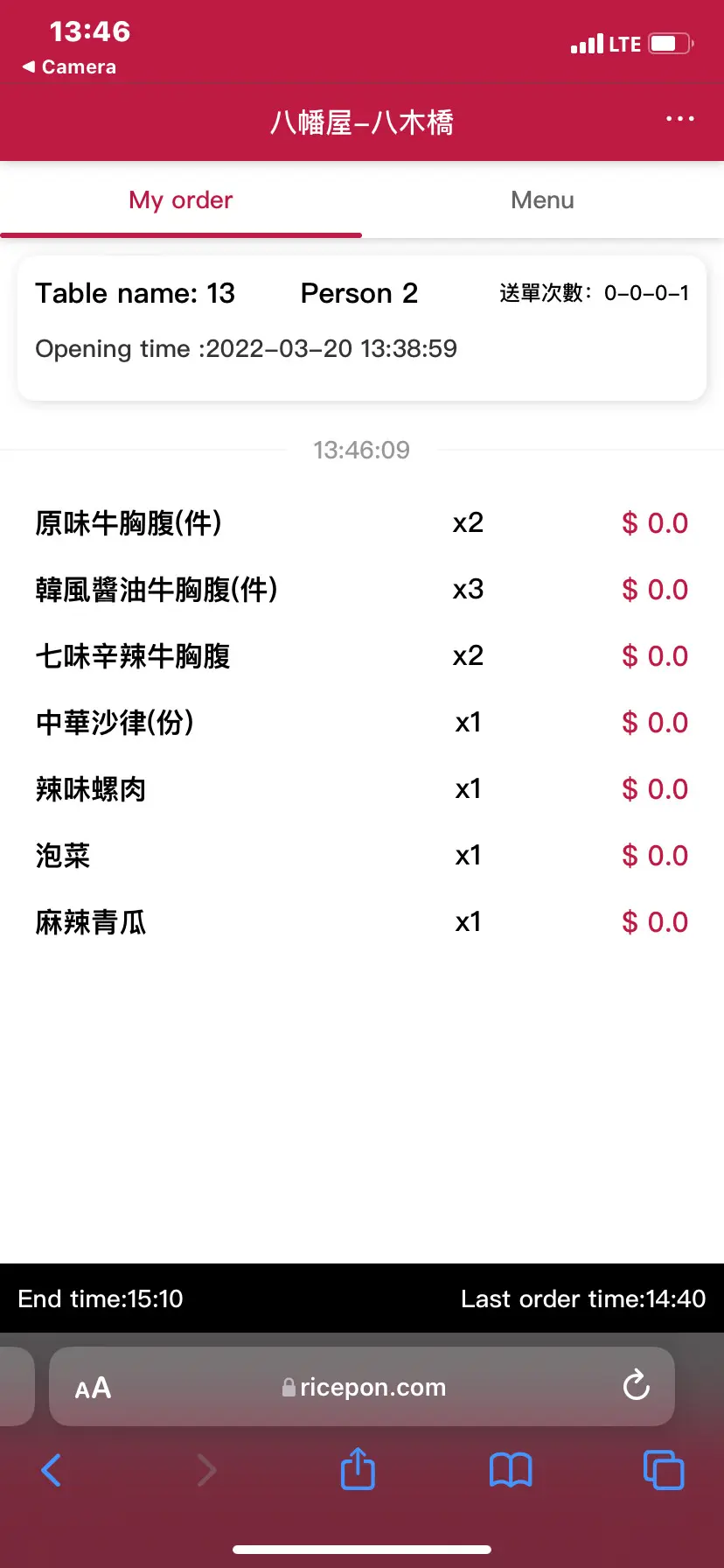Show all open Safari tabs

[x=663, y=1470]
